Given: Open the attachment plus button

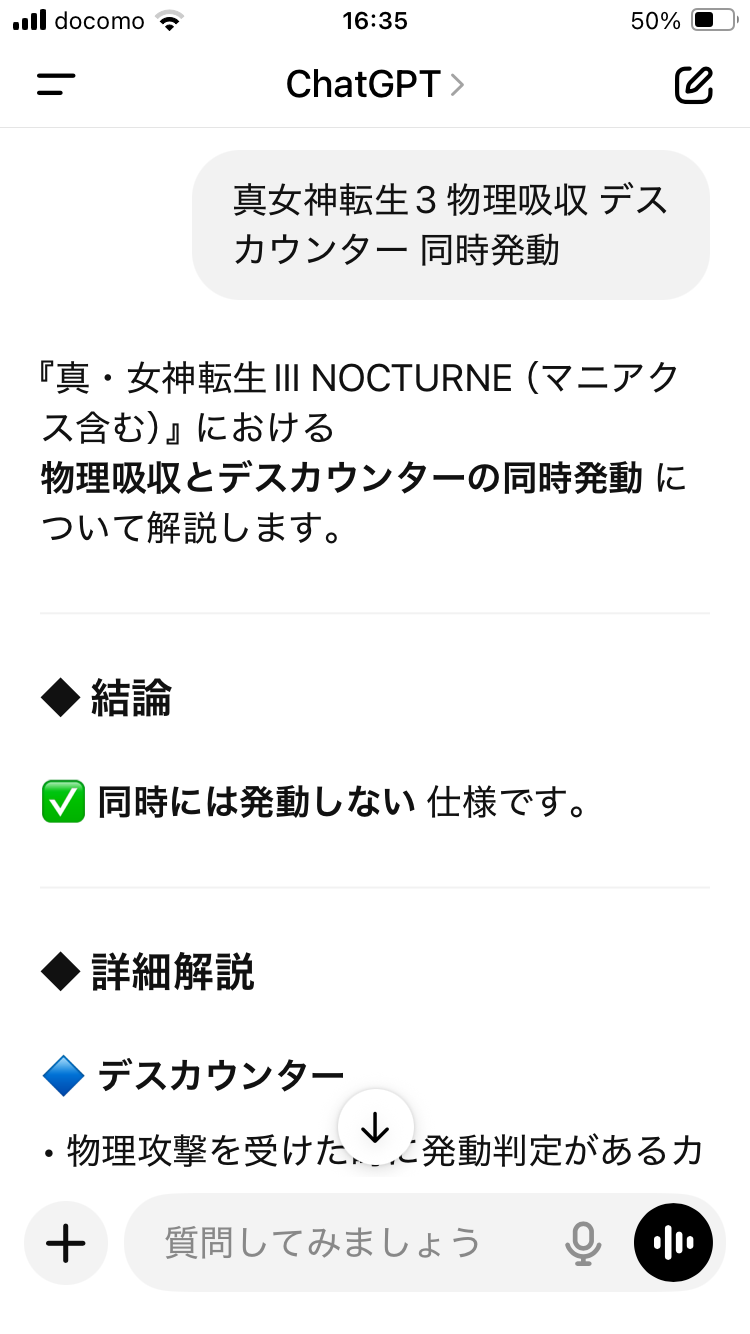Looking at the screenshot, I should click(x=66, y=1243).
